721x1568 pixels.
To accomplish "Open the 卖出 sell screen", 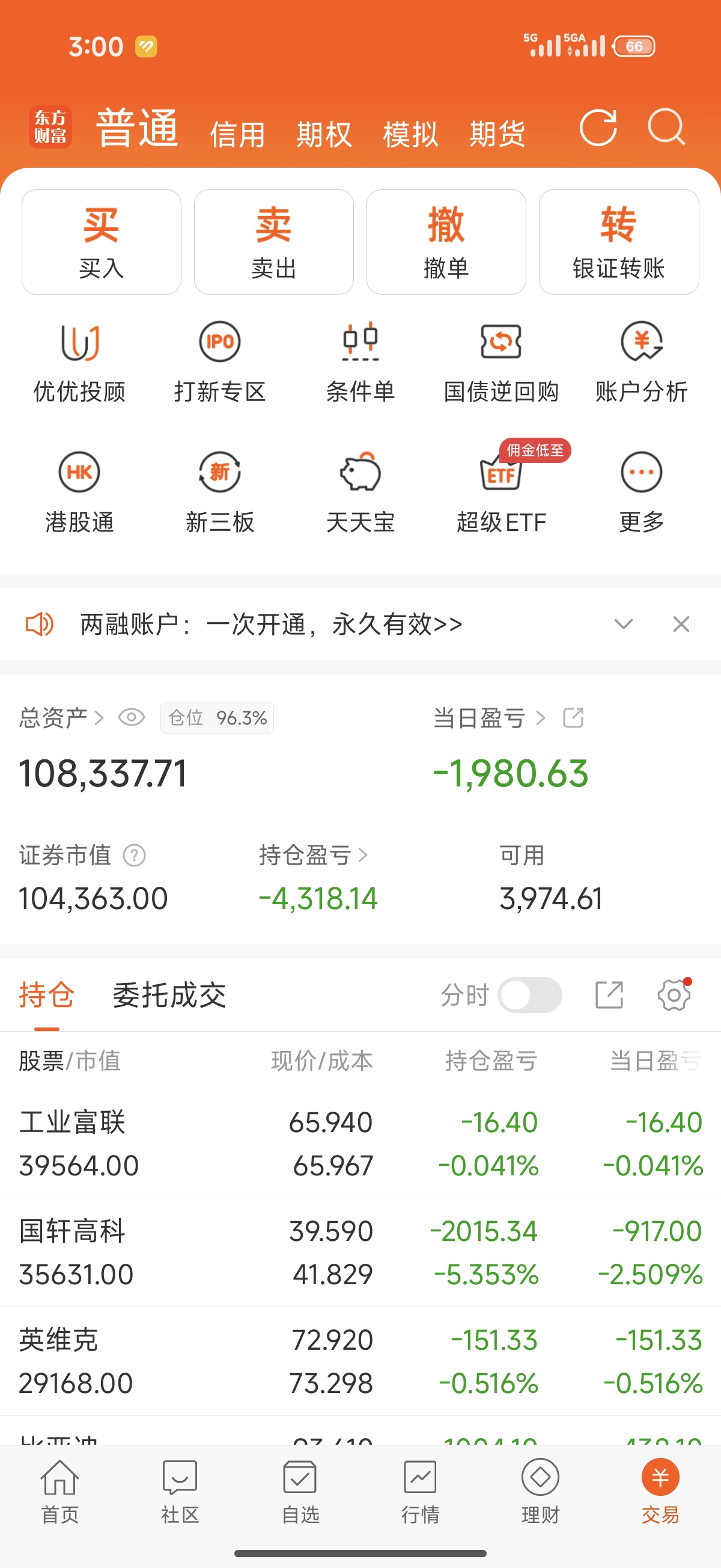I will tap(274, 242).
